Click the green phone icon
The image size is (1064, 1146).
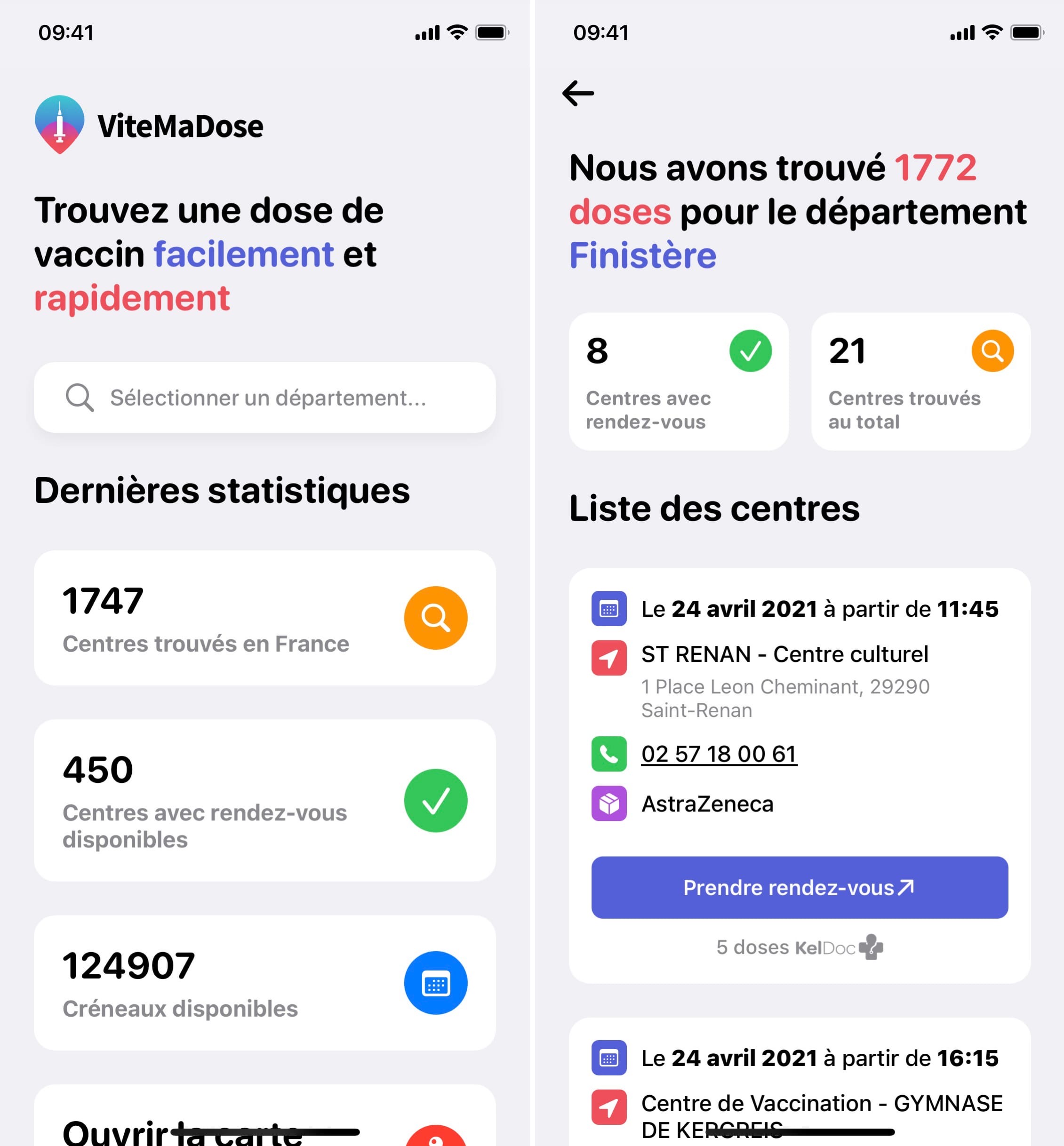click(608, 755)
